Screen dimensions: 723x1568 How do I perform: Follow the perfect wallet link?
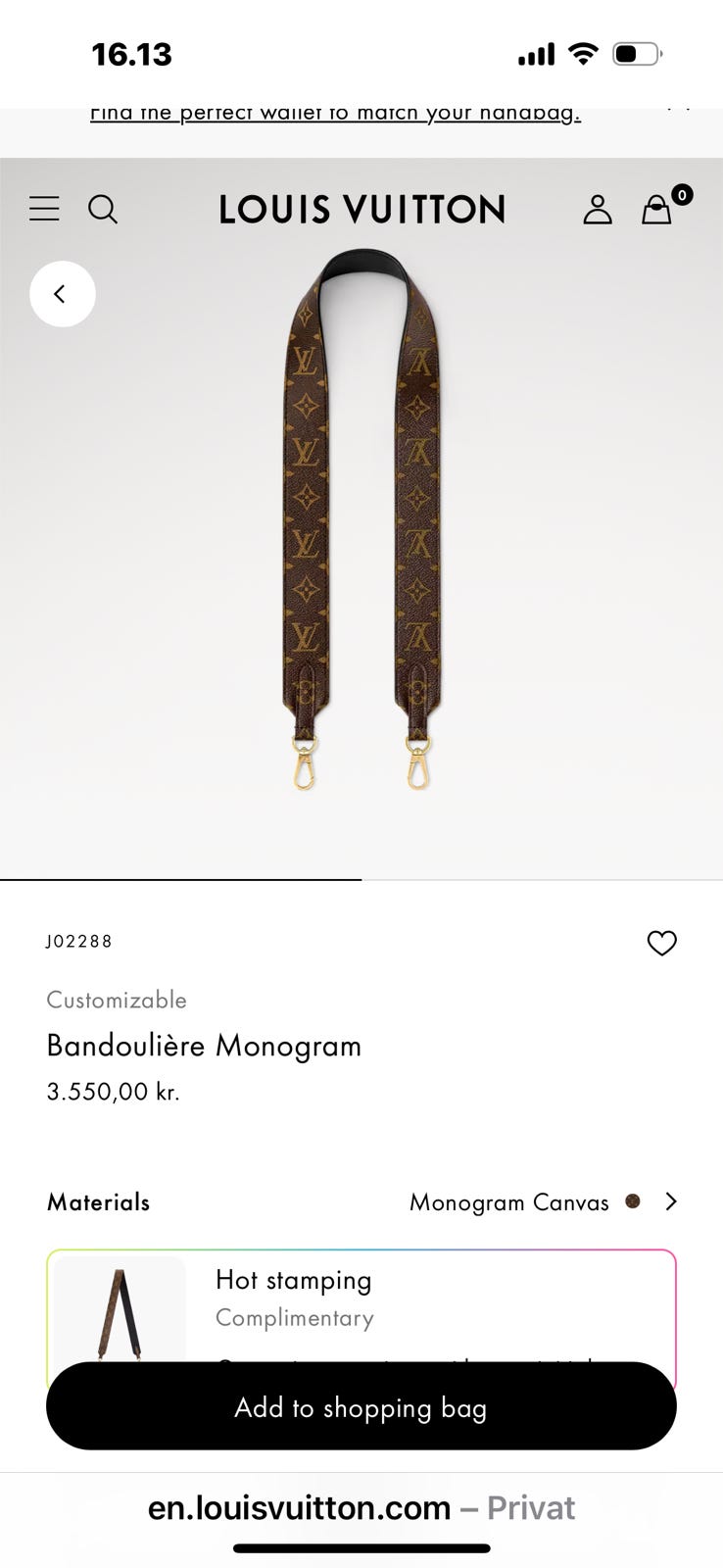click(335, 114)
